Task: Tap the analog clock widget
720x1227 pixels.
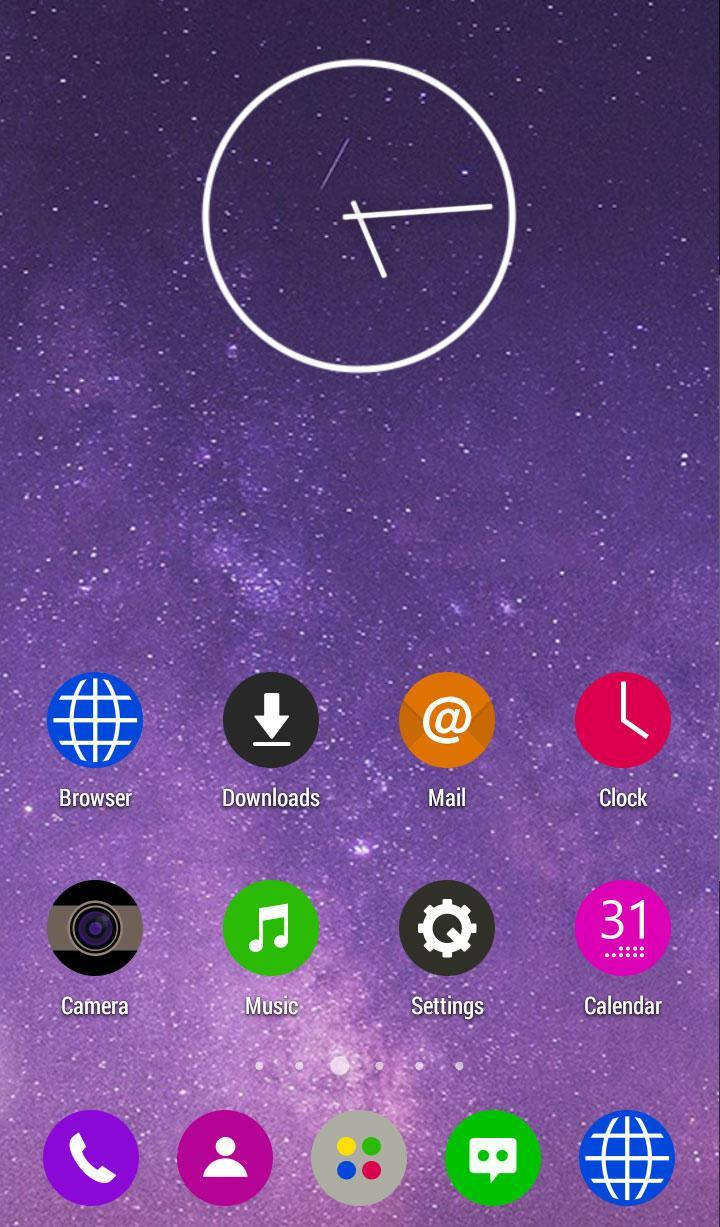Action: pos(359,217)
